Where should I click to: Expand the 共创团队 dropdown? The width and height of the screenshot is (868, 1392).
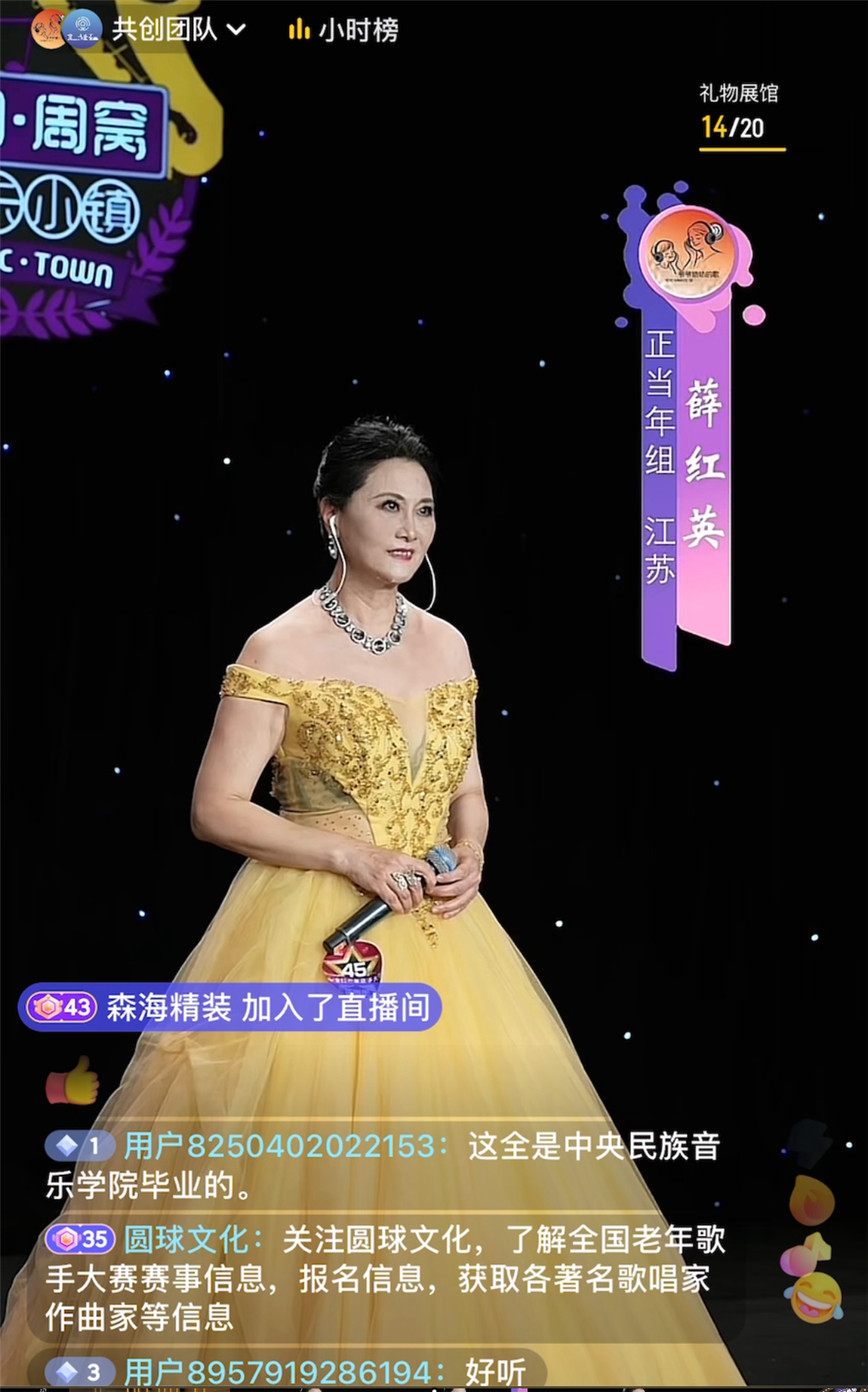(236, 31)
